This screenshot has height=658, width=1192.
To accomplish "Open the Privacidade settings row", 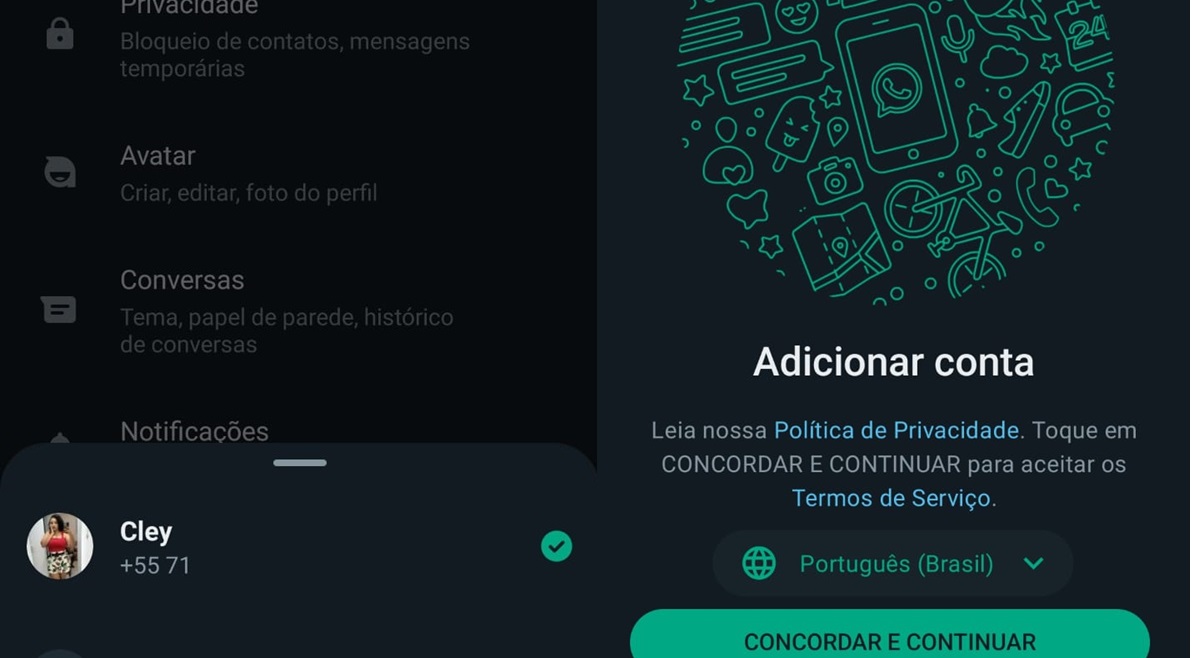I will click(x=294, y=38).
